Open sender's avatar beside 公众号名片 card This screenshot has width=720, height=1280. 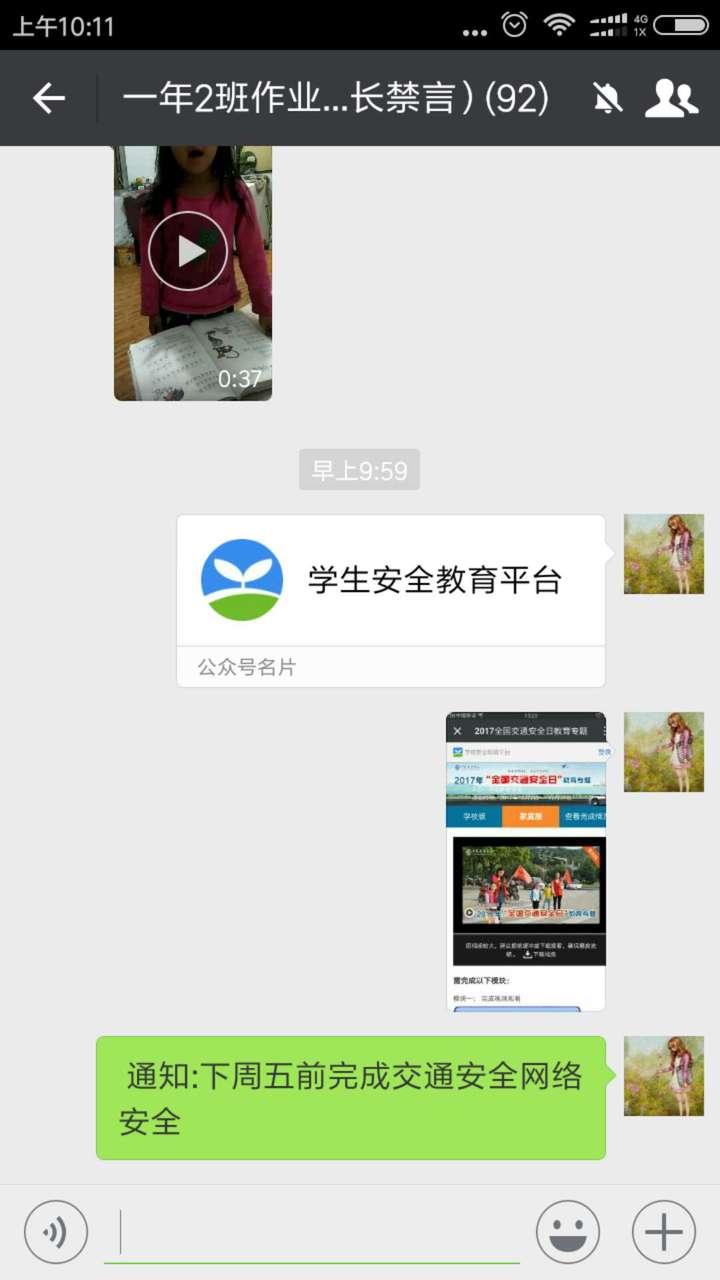[663, 554]
